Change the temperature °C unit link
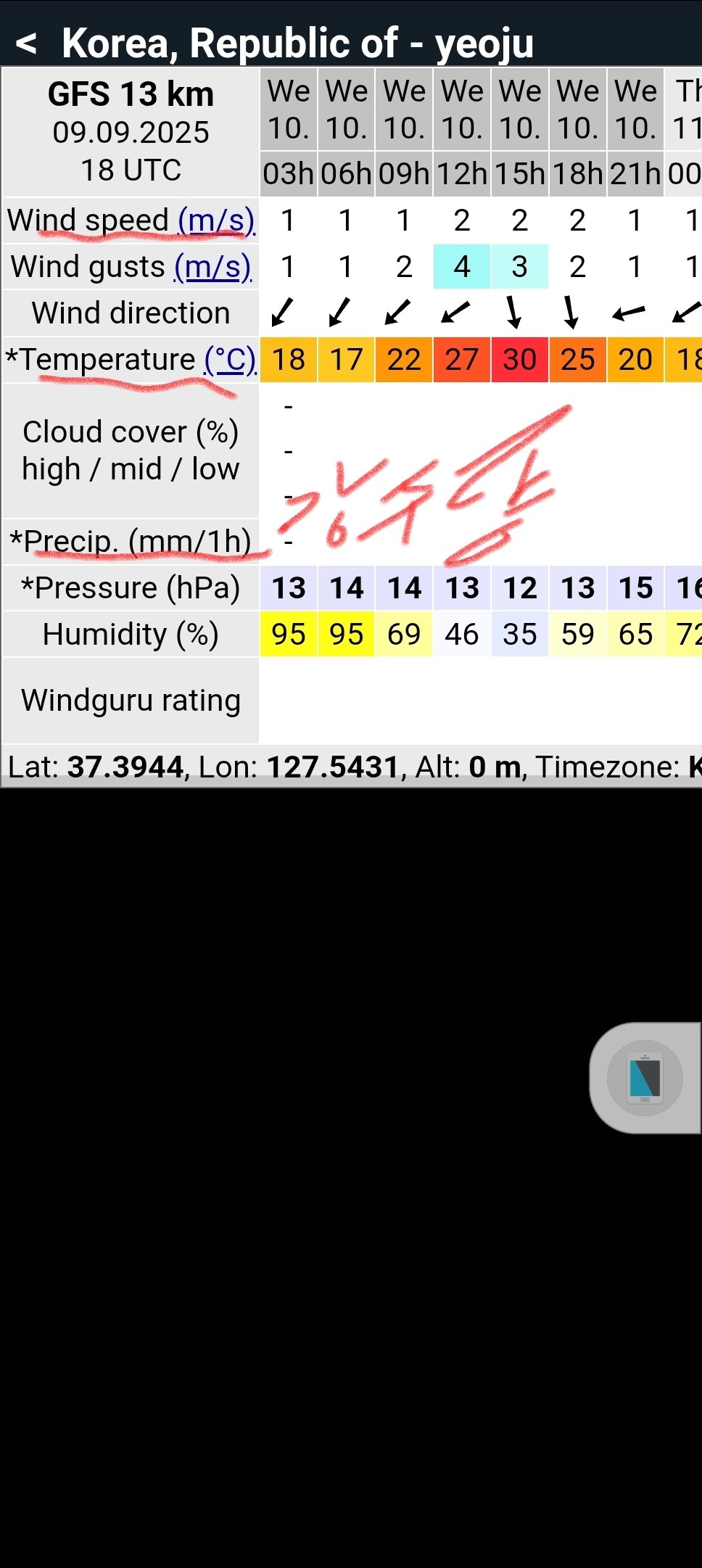Screen dimensions: 702x1568 (x=231, y=360)
